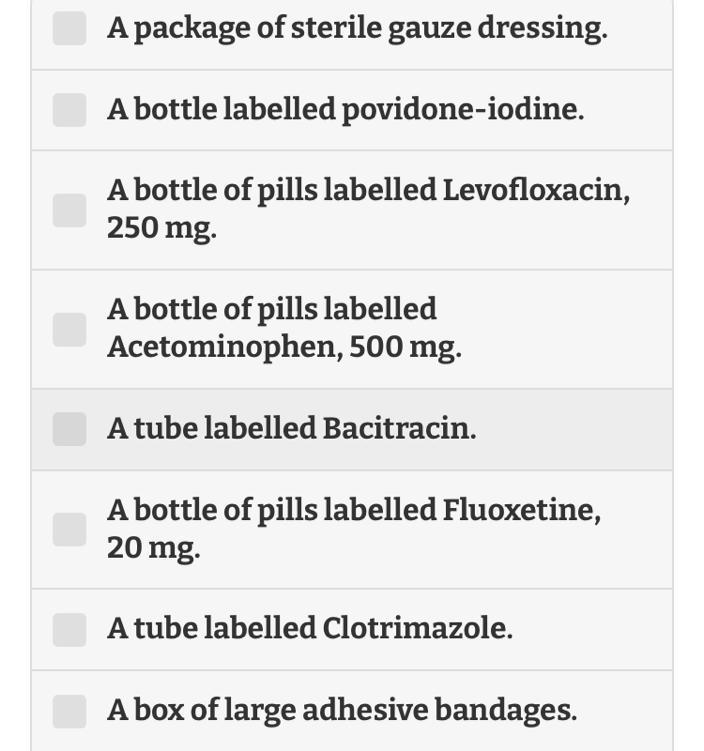Choose the Bacitracin tube checkbox
This screenshot has width=704, height=751.
point(69,429)
